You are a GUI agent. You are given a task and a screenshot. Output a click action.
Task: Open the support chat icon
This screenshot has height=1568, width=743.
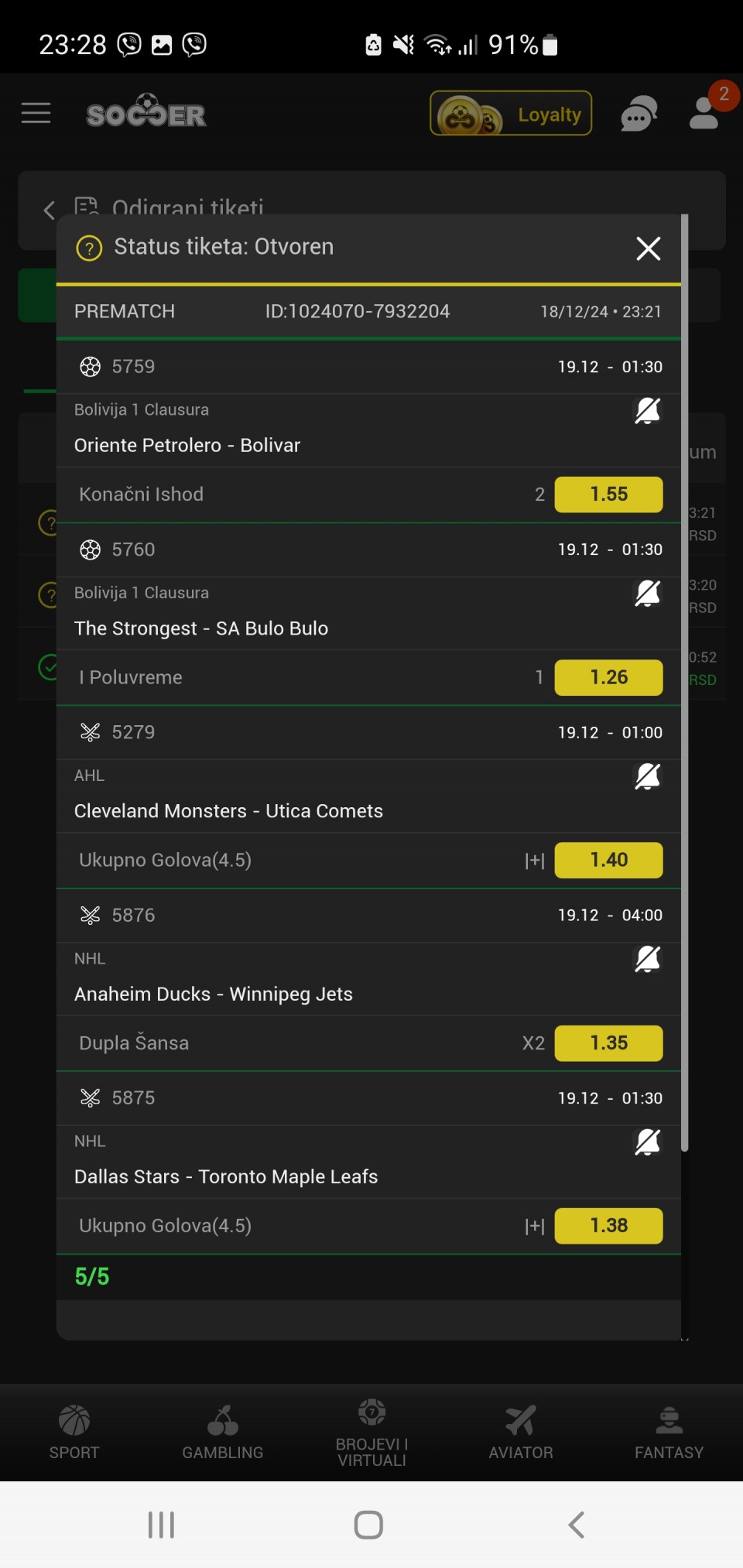coord(639,114)
